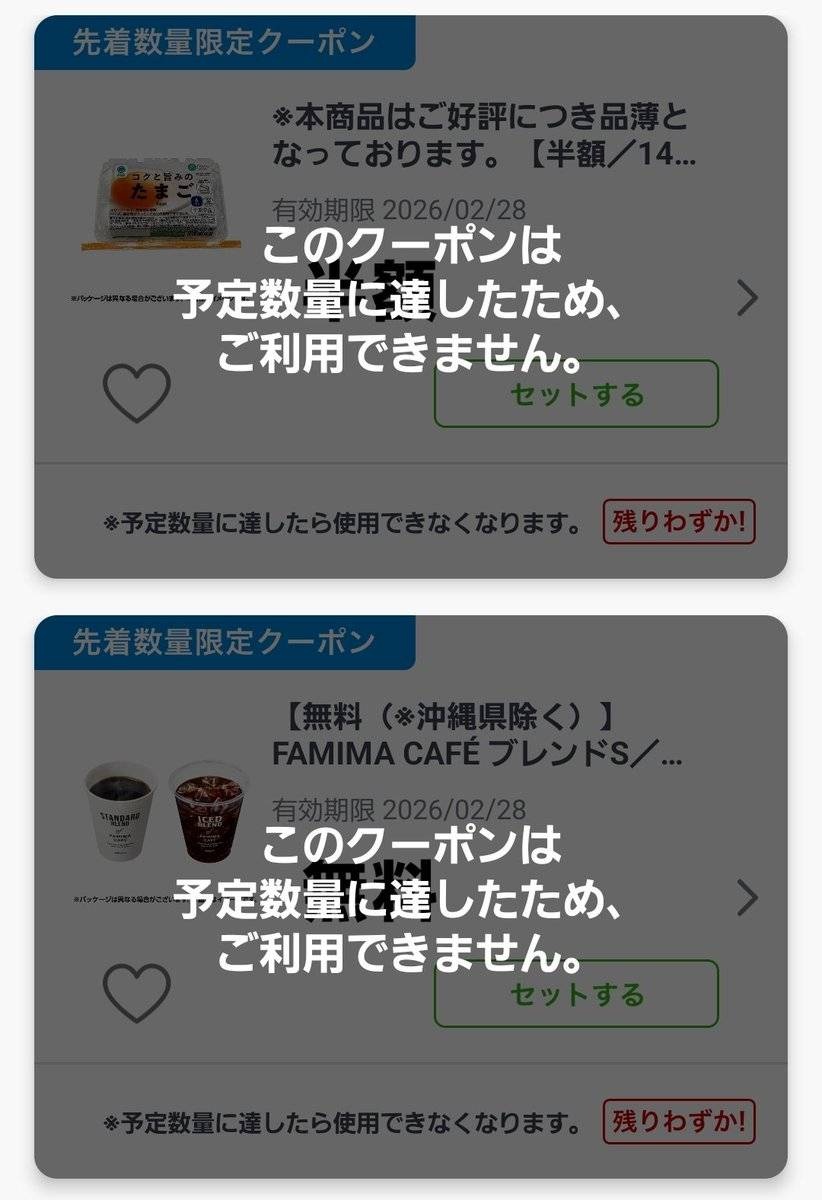Open egg coupon details via the chevron
822x1200 pixels.
[x=747, y=298]
